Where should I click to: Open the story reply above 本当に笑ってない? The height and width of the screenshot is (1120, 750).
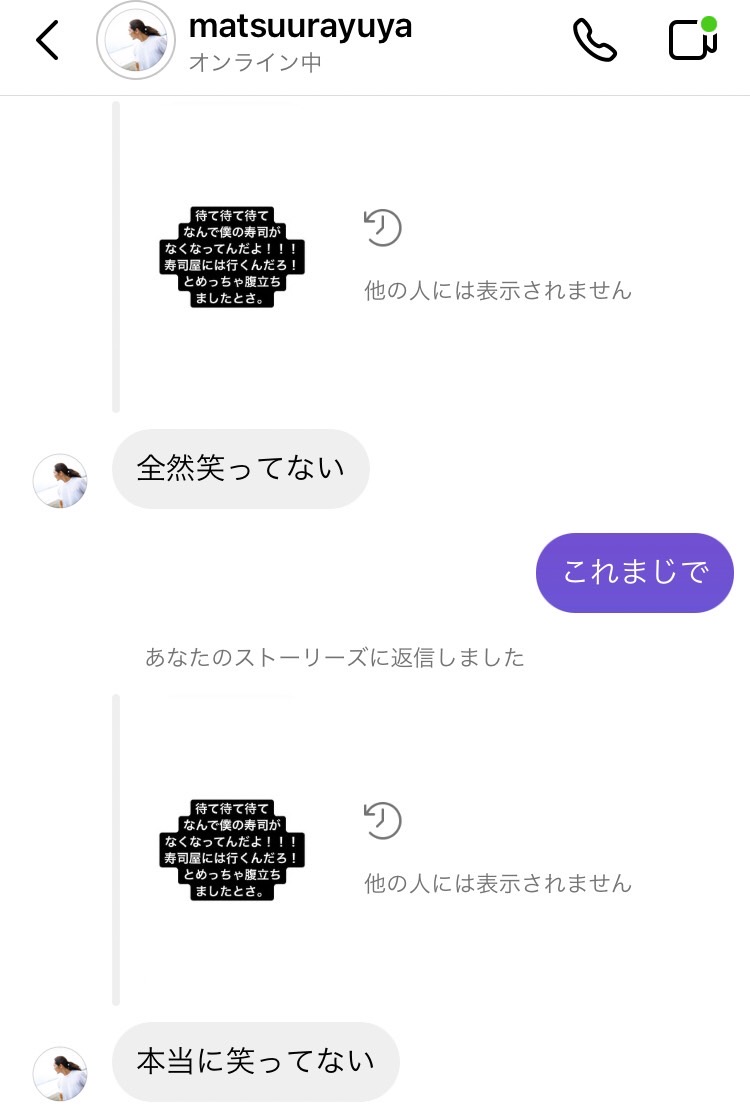(231, 849)
